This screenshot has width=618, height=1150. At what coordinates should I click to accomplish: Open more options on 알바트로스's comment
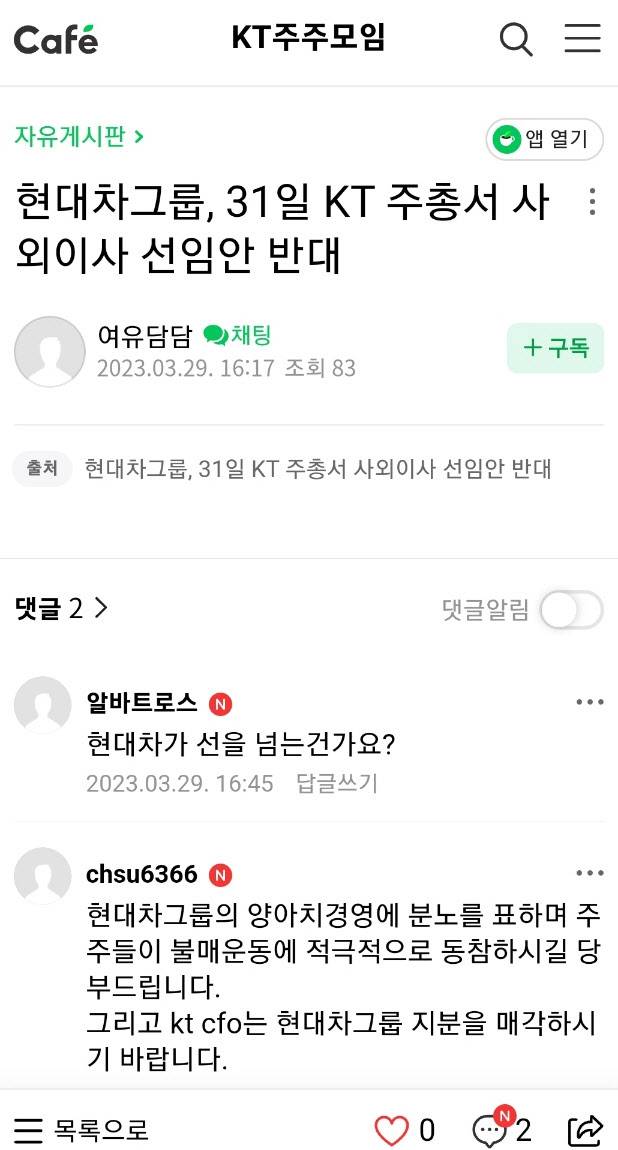[x=590, y=702]
